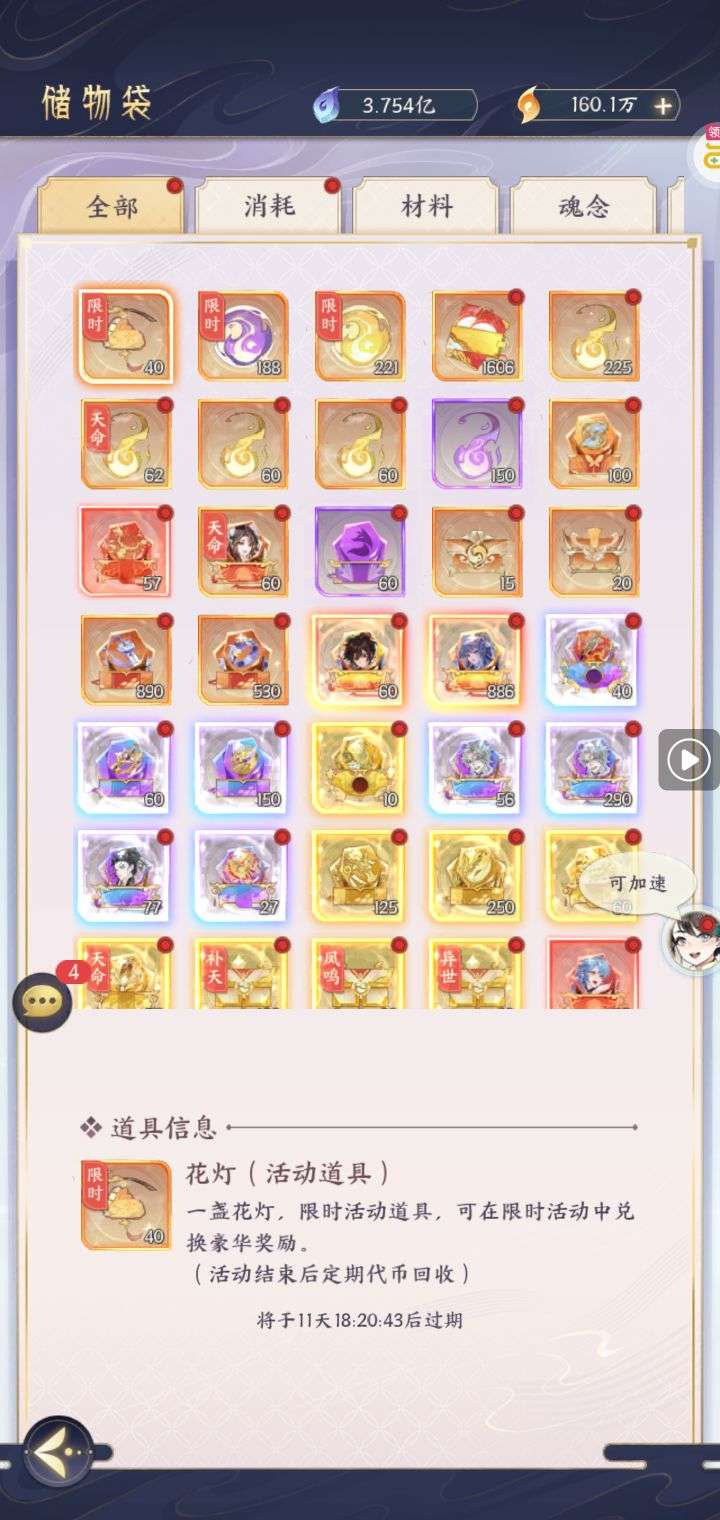Go back using the bottom-left arrow

(x=58, y=1451)
